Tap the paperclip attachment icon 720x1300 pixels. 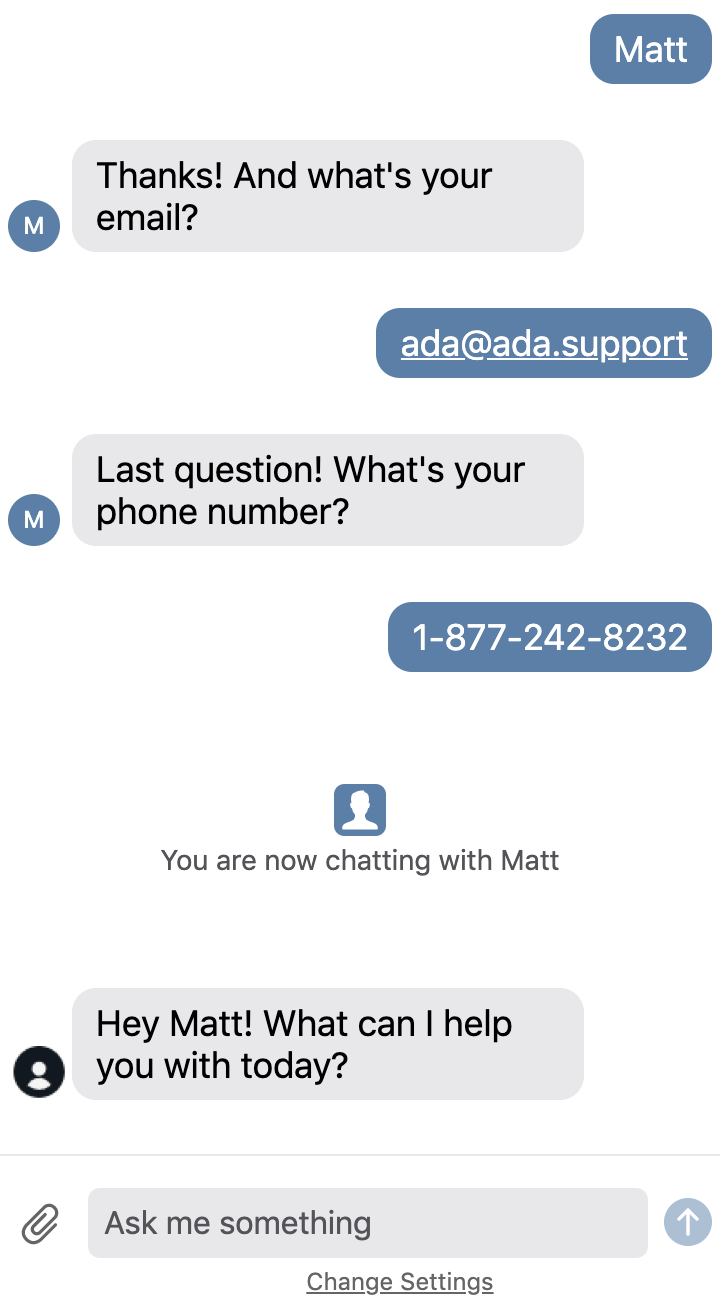click(41, 1223)
